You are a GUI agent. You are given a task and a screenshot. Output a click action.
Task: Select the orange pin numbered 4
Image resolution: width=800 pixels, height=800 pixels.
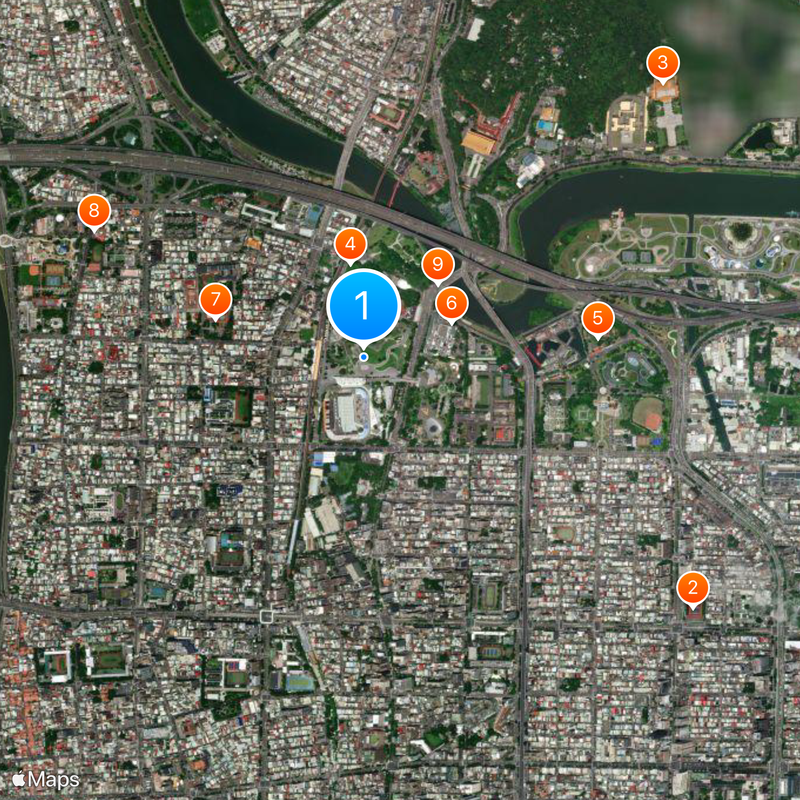pyautogui.click(x=349, y=244)
